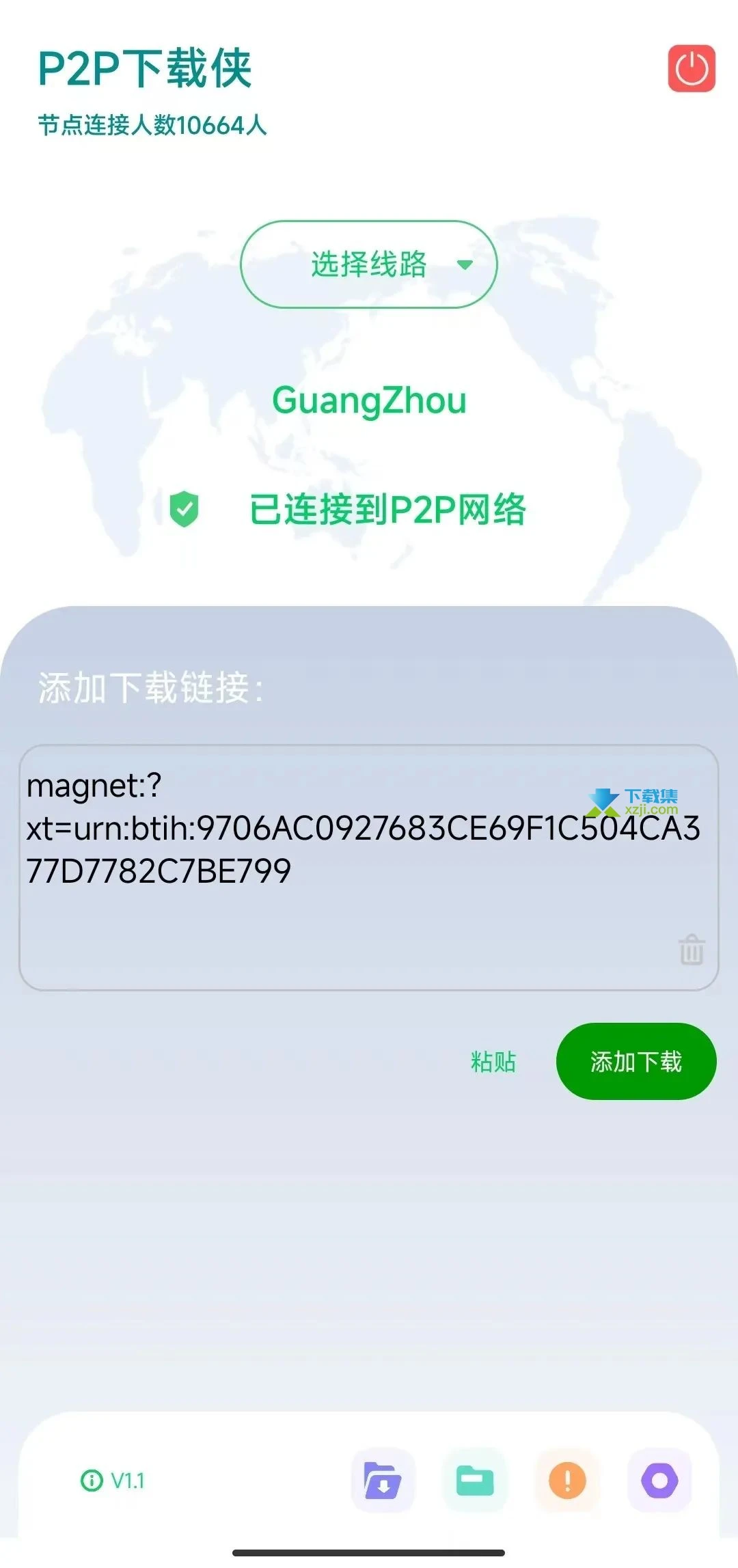Open the downloads folder icon
Screen dimensions: 738x1568
[x=383, y=1481]
